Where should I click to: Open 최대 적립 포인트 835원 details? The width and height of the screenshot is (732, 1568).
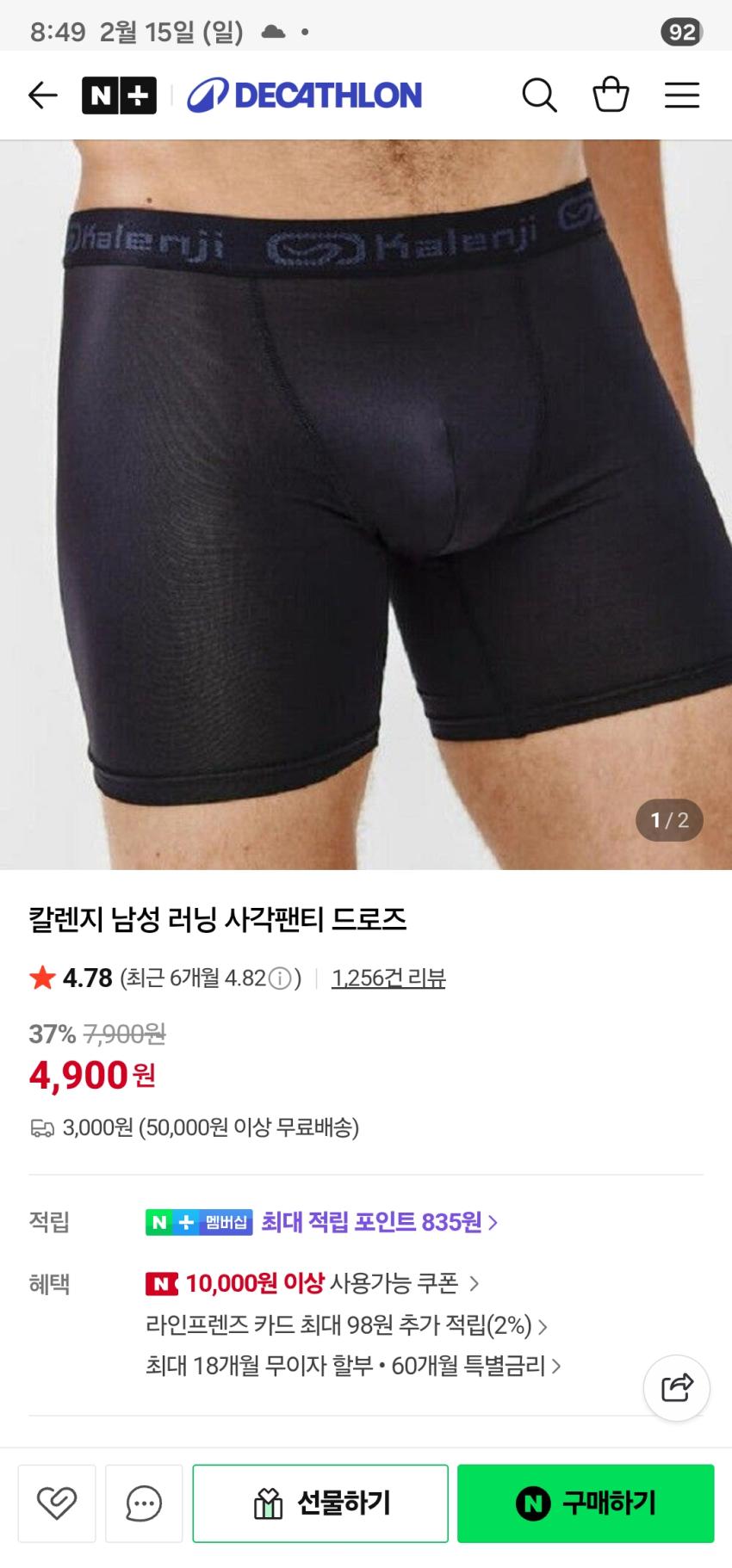(x=379, y=1222)
